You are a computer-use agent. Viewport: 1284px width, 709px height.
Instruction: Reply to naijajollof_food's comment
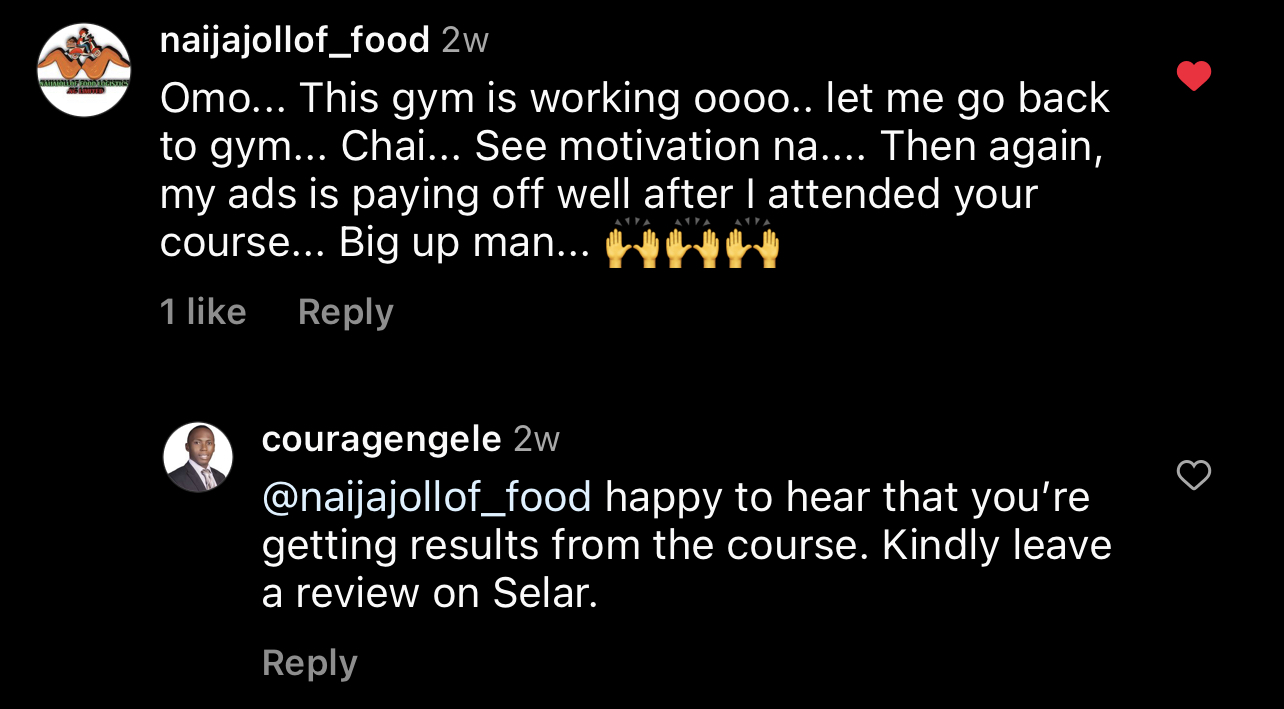[x=345, y=313]
